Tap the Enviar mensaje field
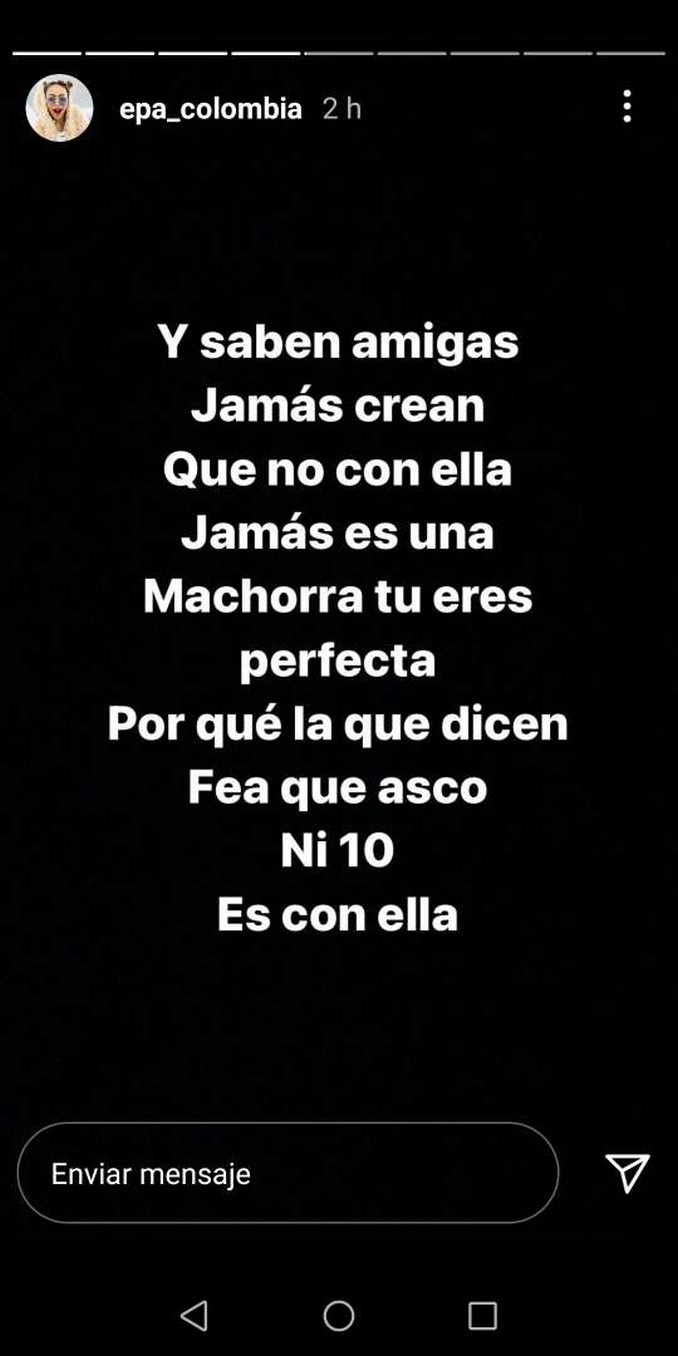The image size is (678, 1356). tap(287, 1172)
